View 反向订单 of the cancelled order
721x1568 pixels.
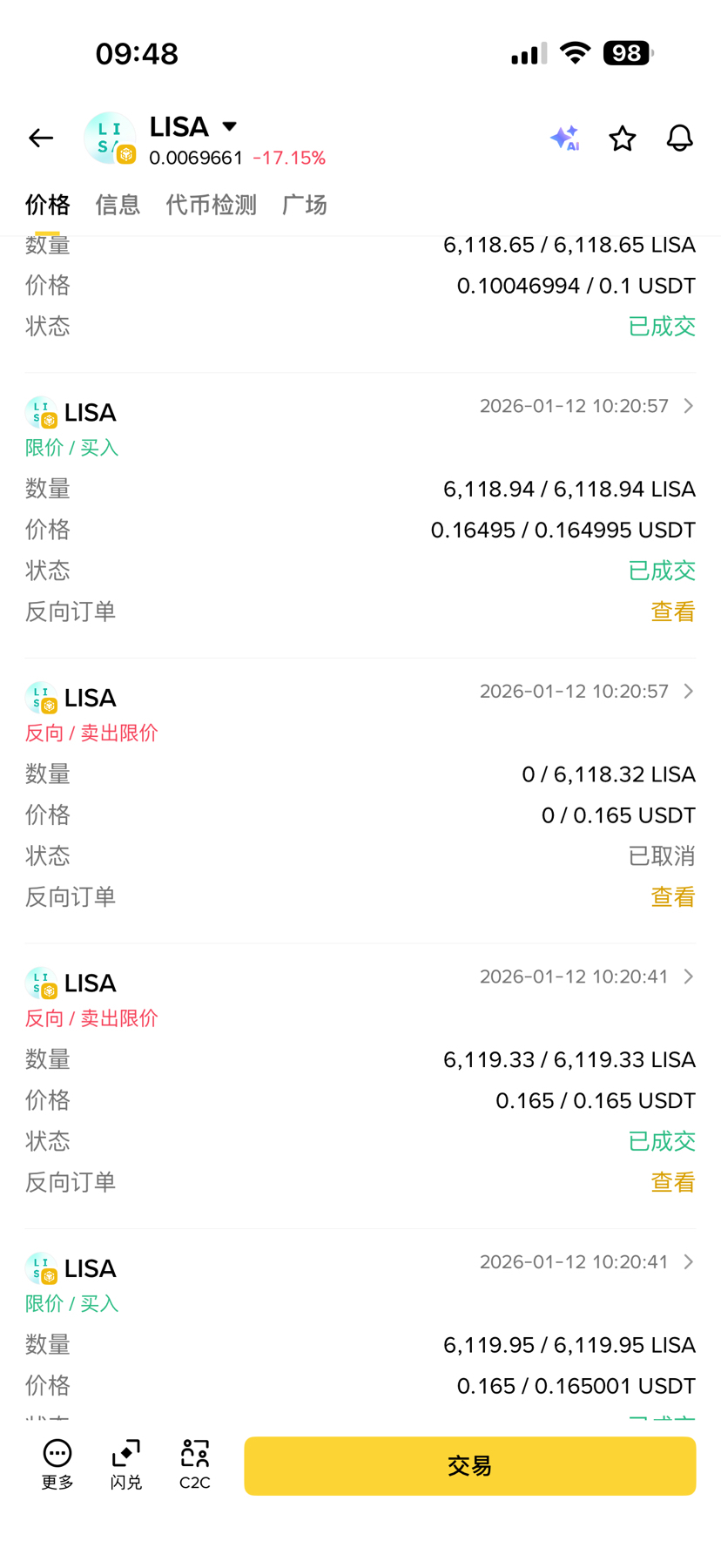tap(672, 896)
